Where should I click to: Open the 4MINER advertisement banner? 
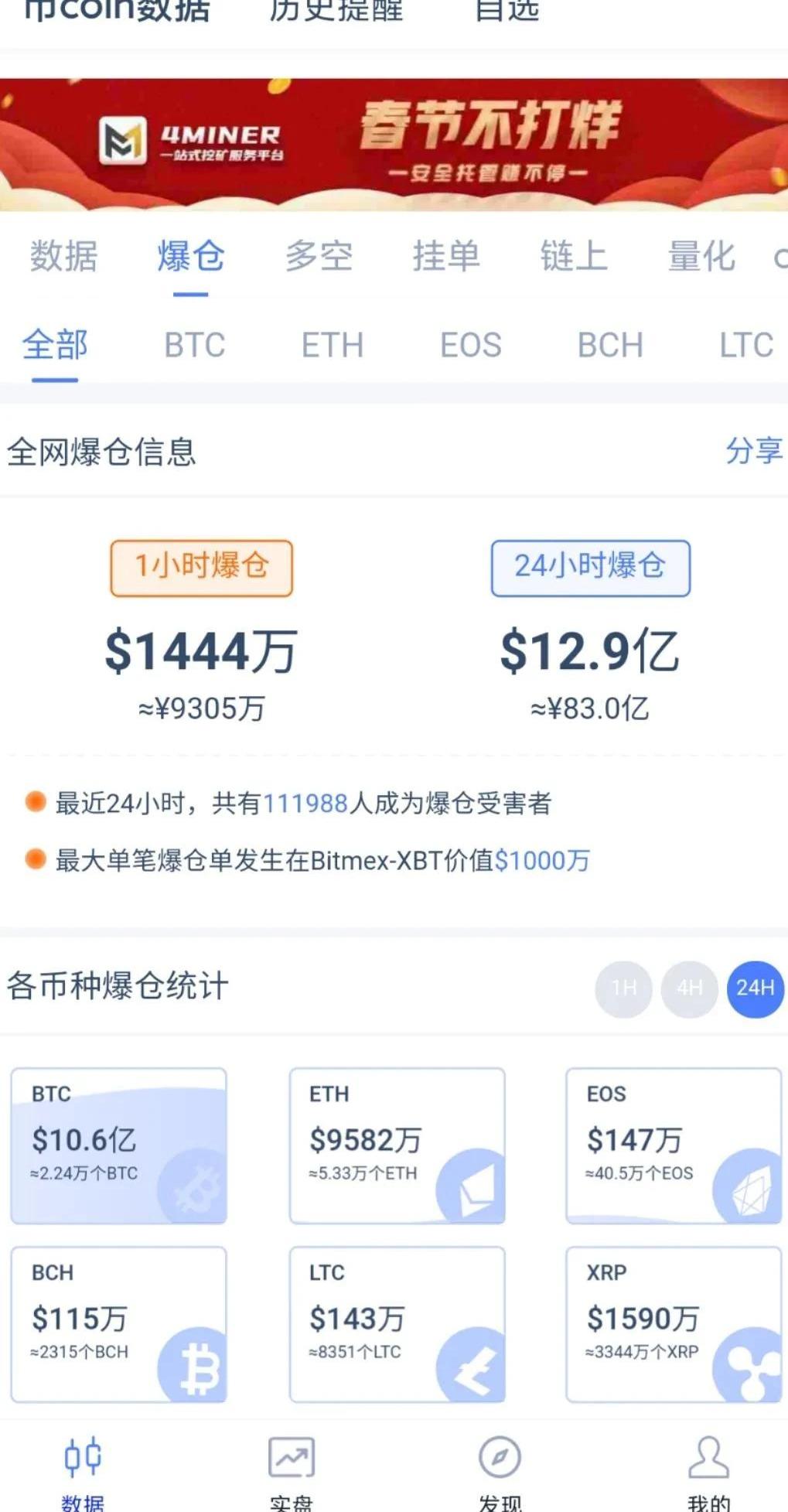(394, 144)
